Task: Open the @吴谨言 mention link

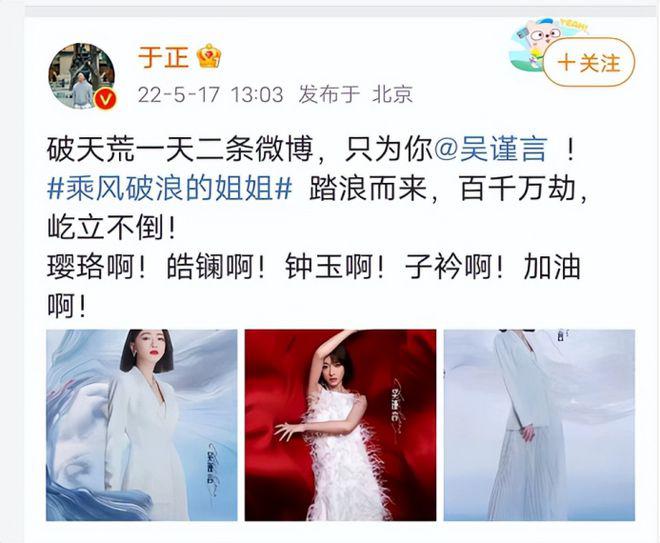Action: click(x=491, y=149)
